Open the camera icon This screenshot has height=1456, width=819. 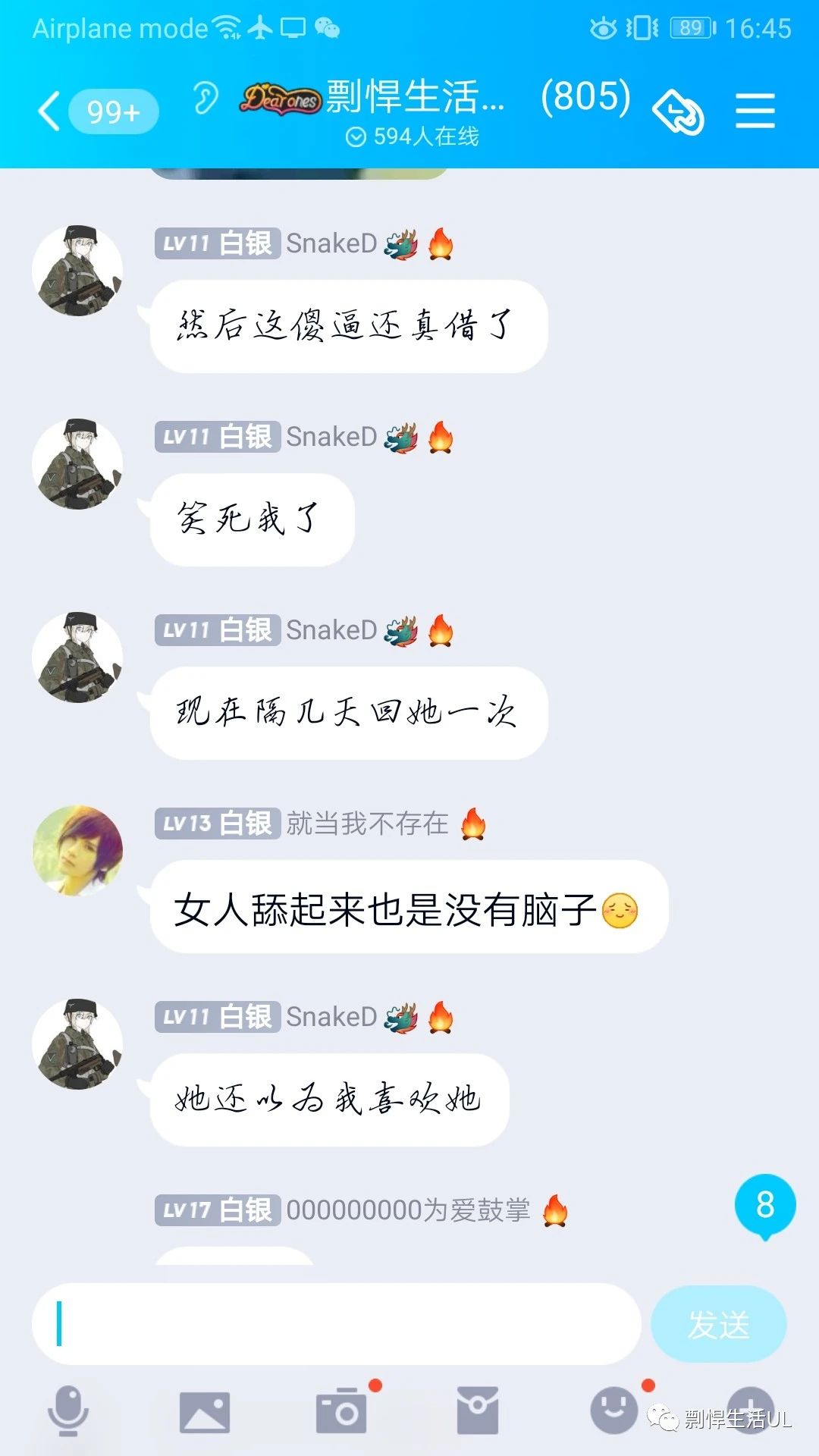[x=341, y=1410]
